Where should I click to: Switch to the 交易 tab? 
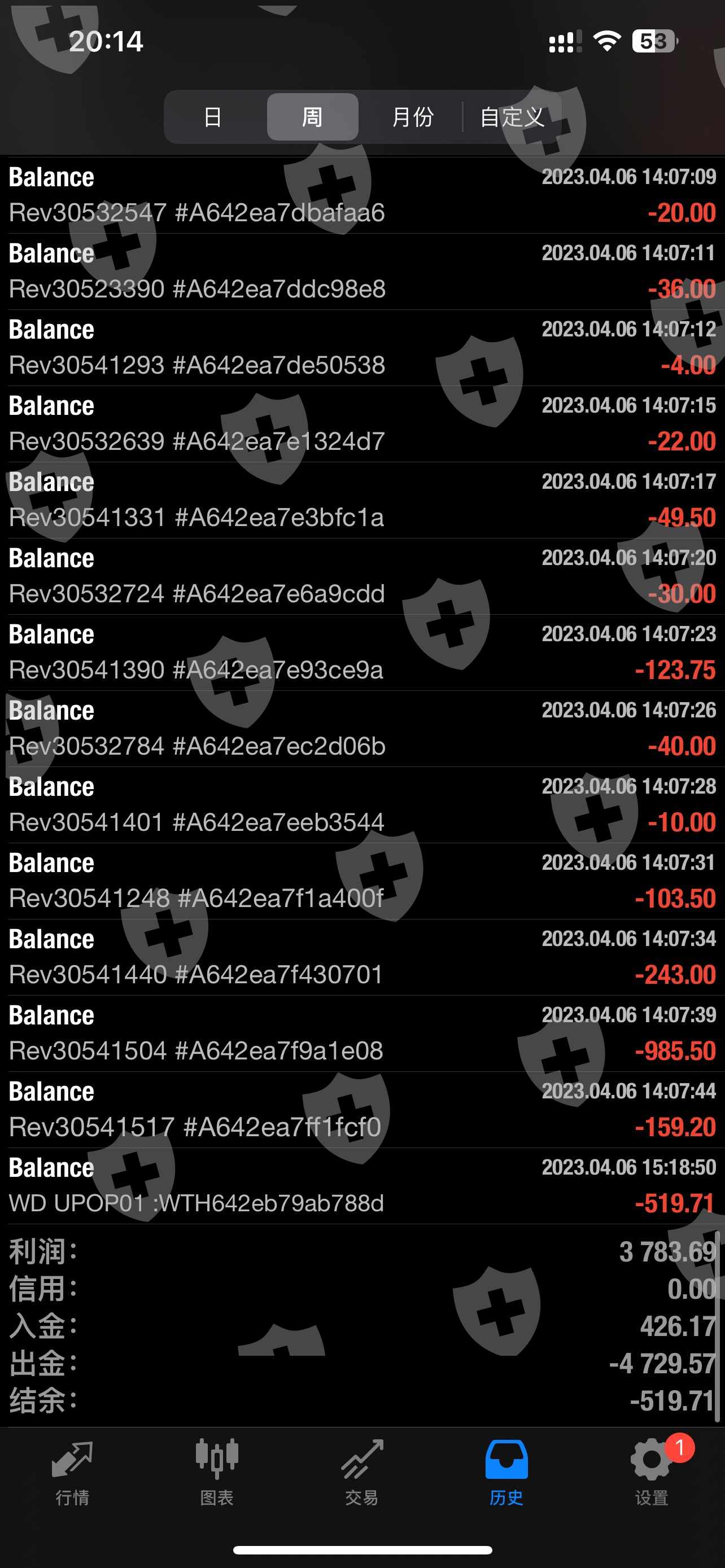click(x=361, y=1470)
